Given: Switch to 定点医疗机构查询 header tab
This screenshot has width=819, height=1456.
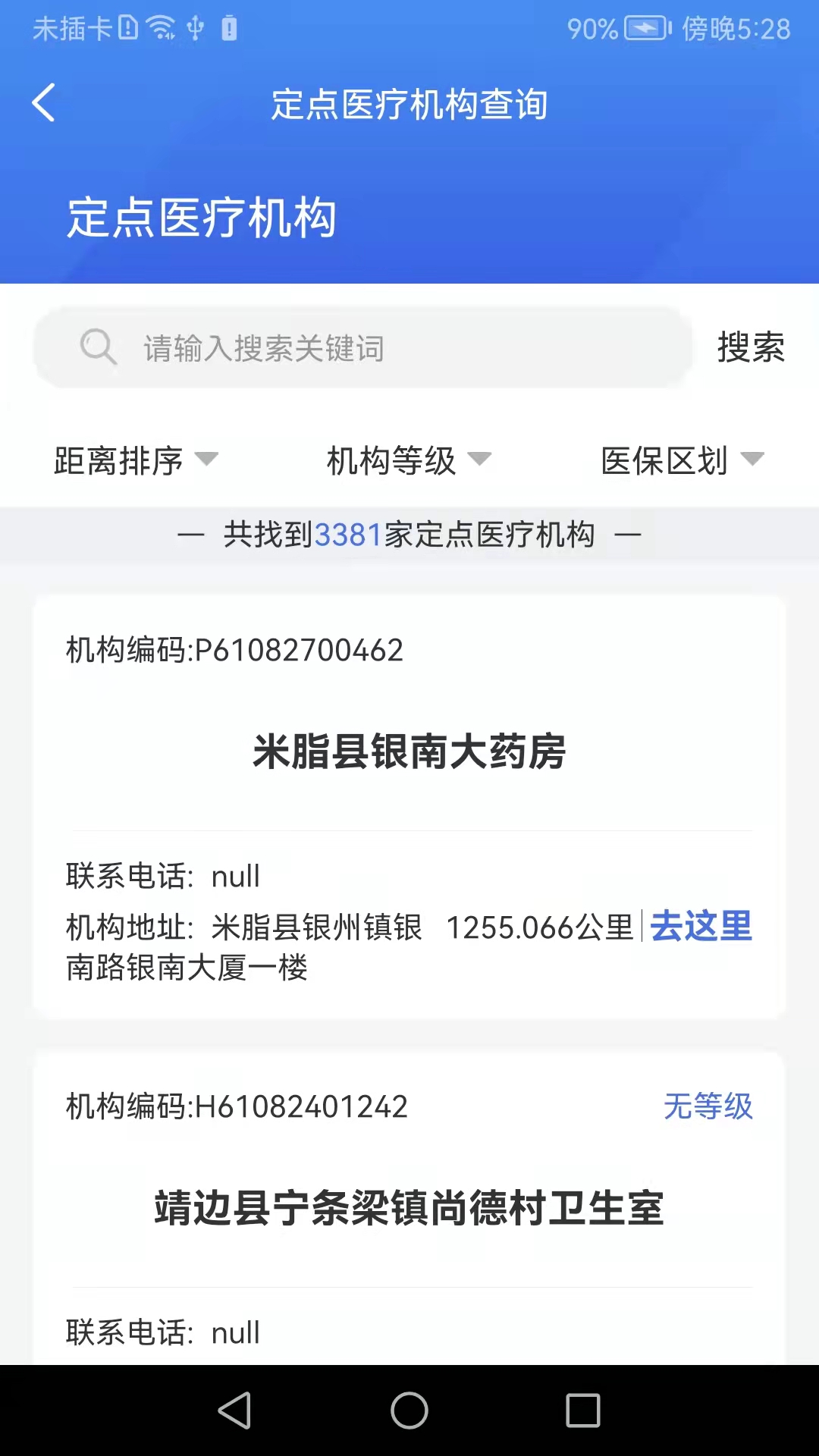Looking at the screenshot, I should (x=411, y=105).
